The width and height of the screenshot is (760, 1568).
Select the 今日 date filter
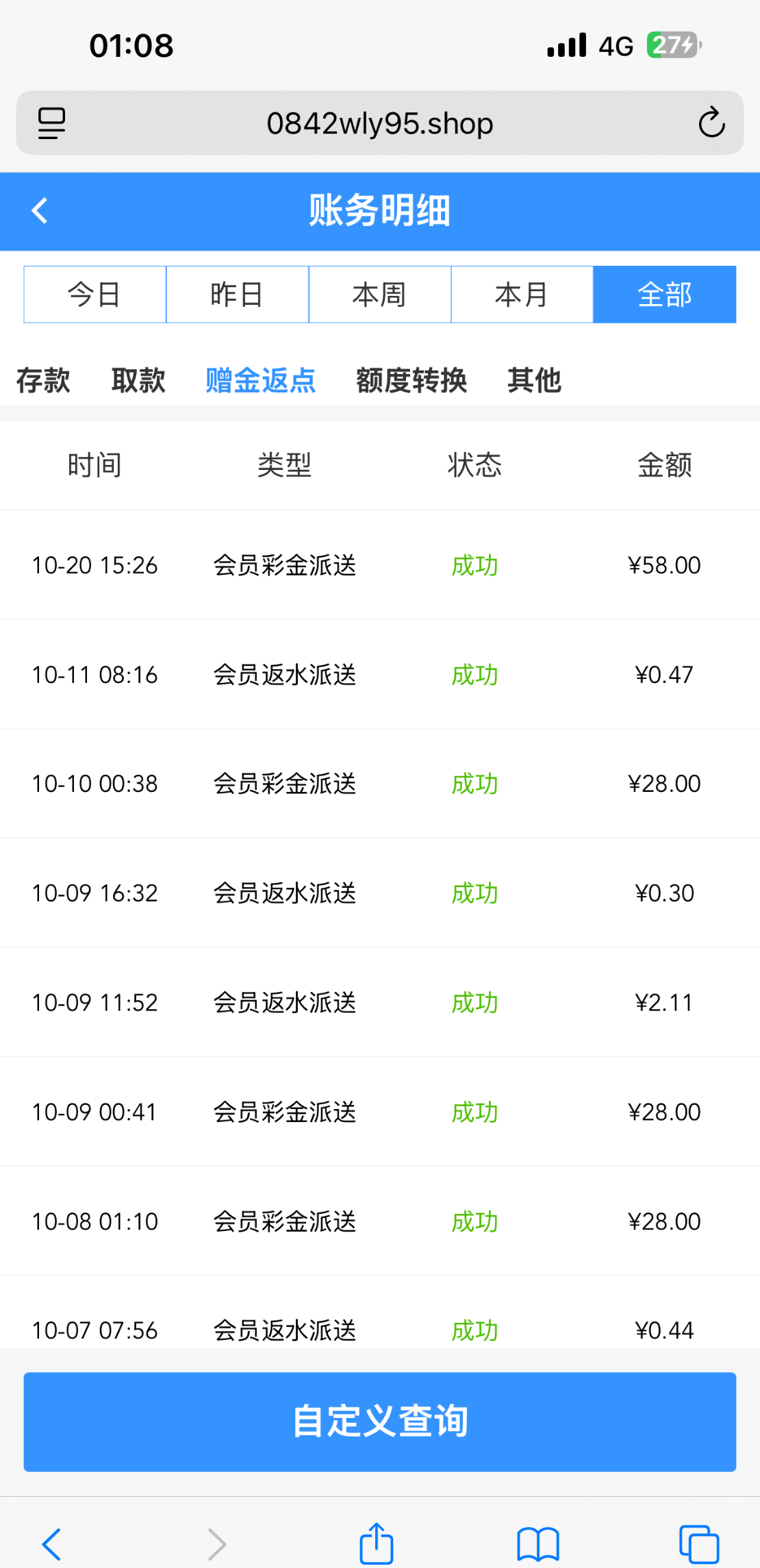(94, 295)
